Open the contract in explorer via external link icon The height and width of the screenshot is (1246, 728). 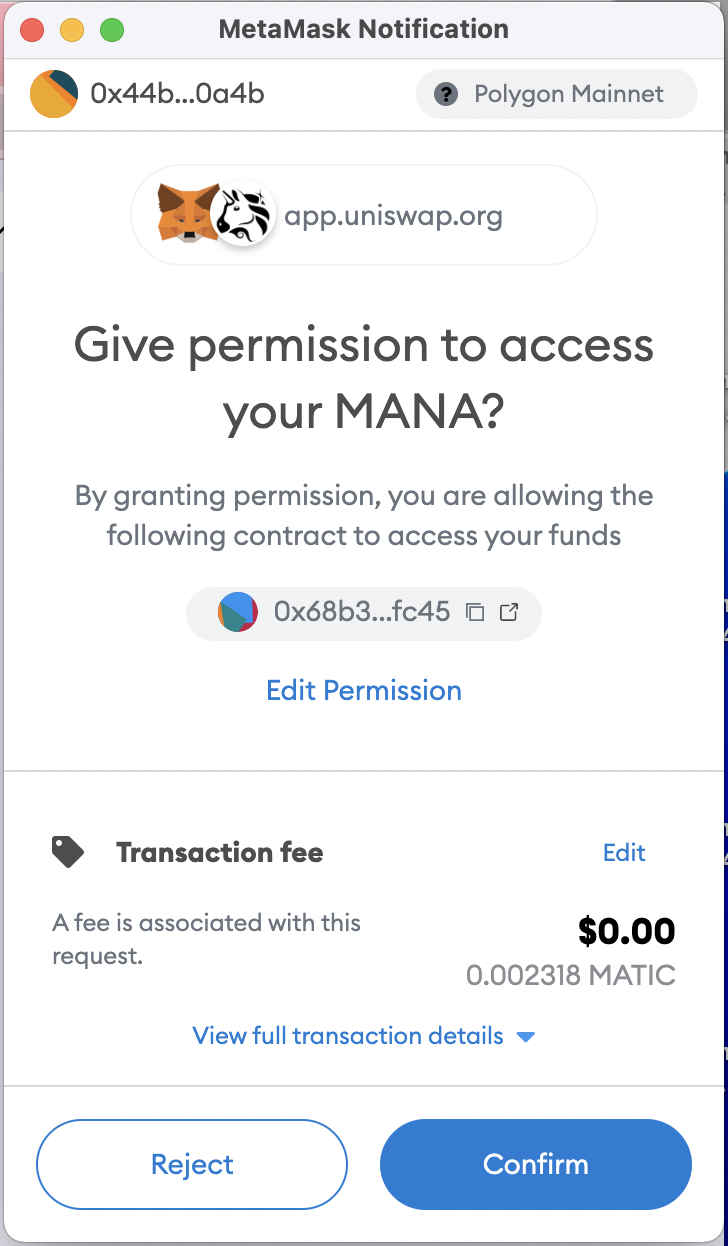click(x=509, y=613)
